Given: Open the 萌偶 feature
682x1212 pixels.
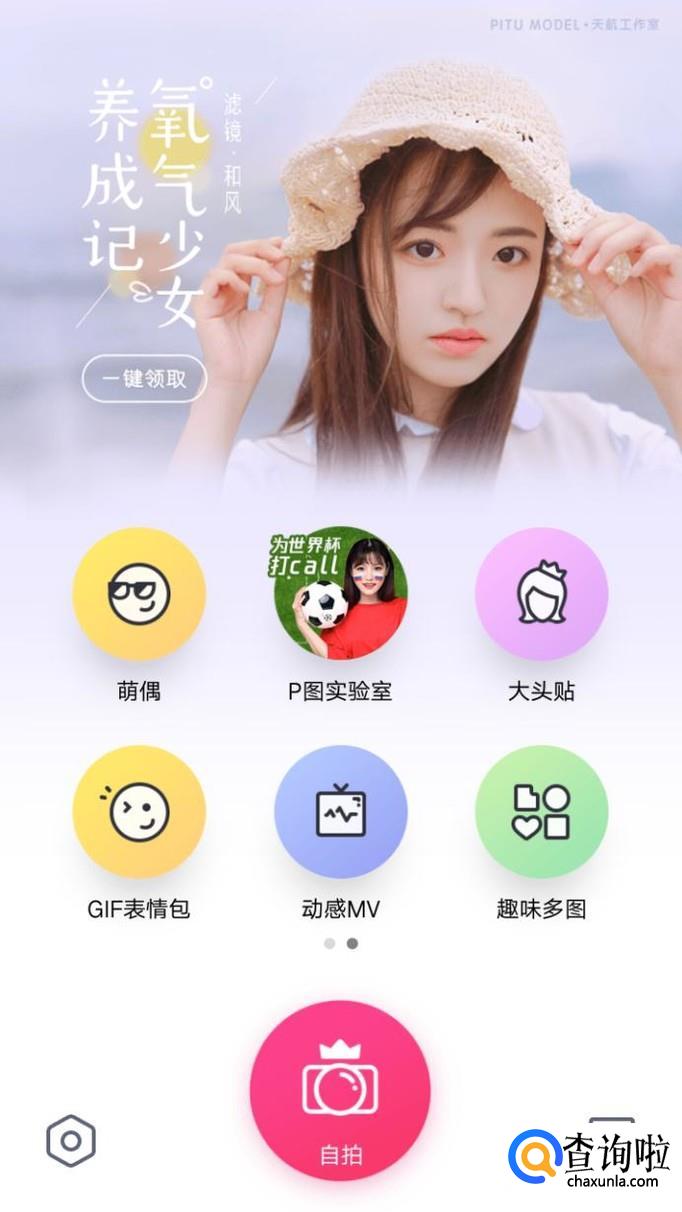Looking at the screenshot, I should [x=139, y=594].
